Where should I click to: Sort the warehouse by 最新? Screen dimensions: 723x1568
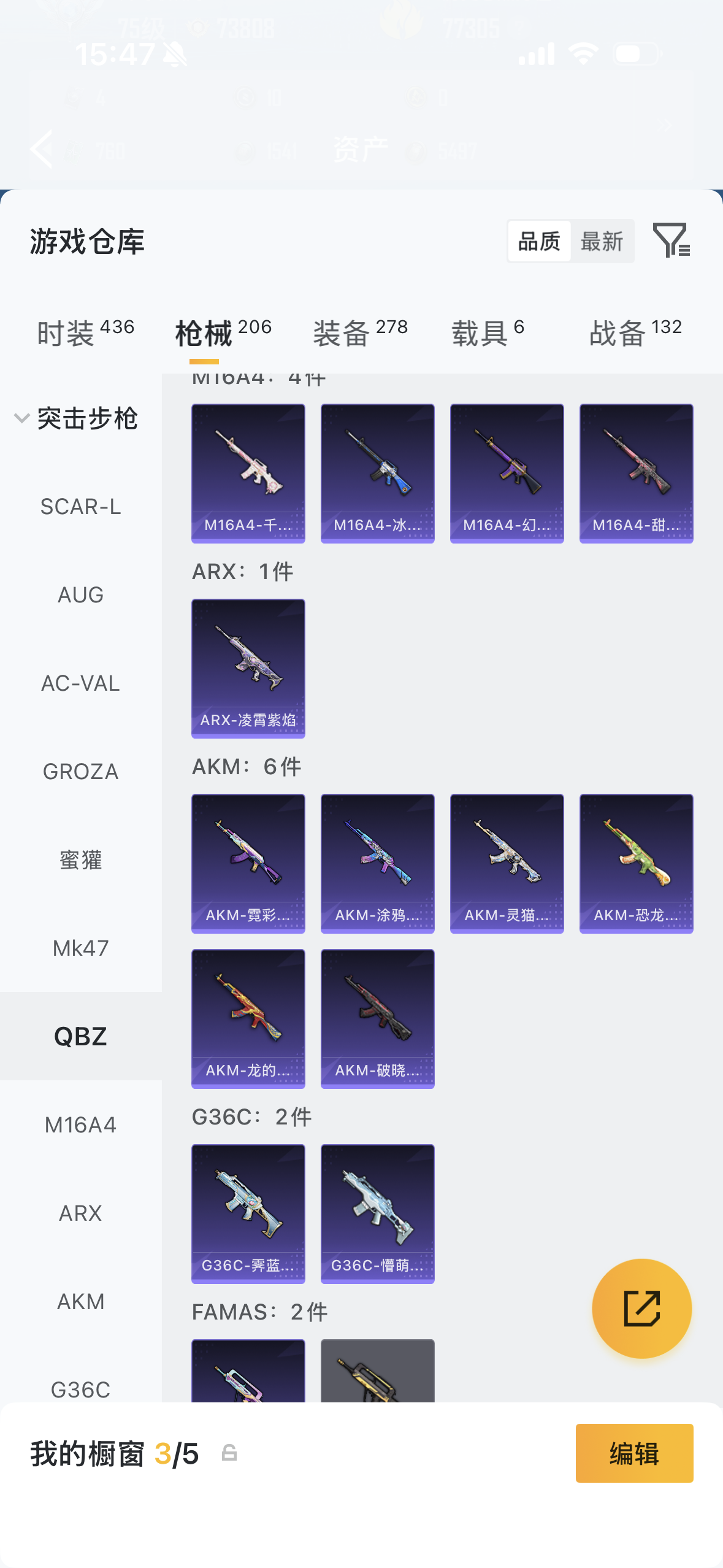coord(602,242)
